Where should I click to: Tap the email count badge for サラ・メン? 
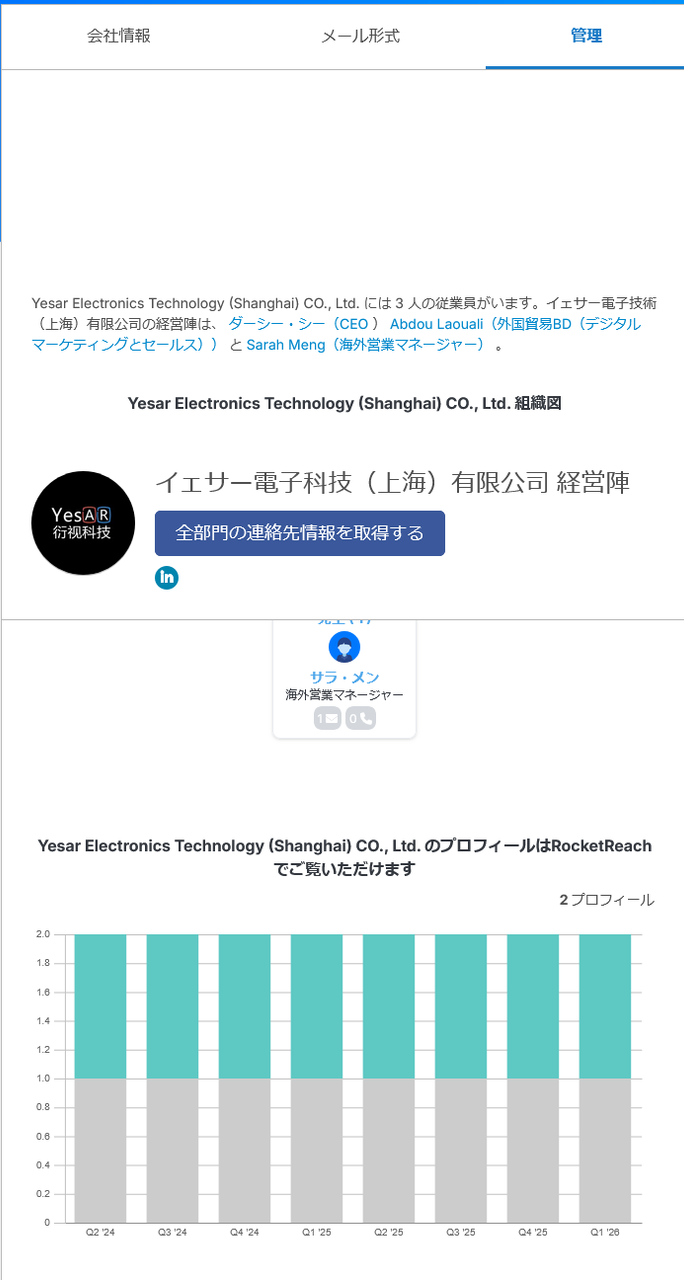(x=327, y=718)
